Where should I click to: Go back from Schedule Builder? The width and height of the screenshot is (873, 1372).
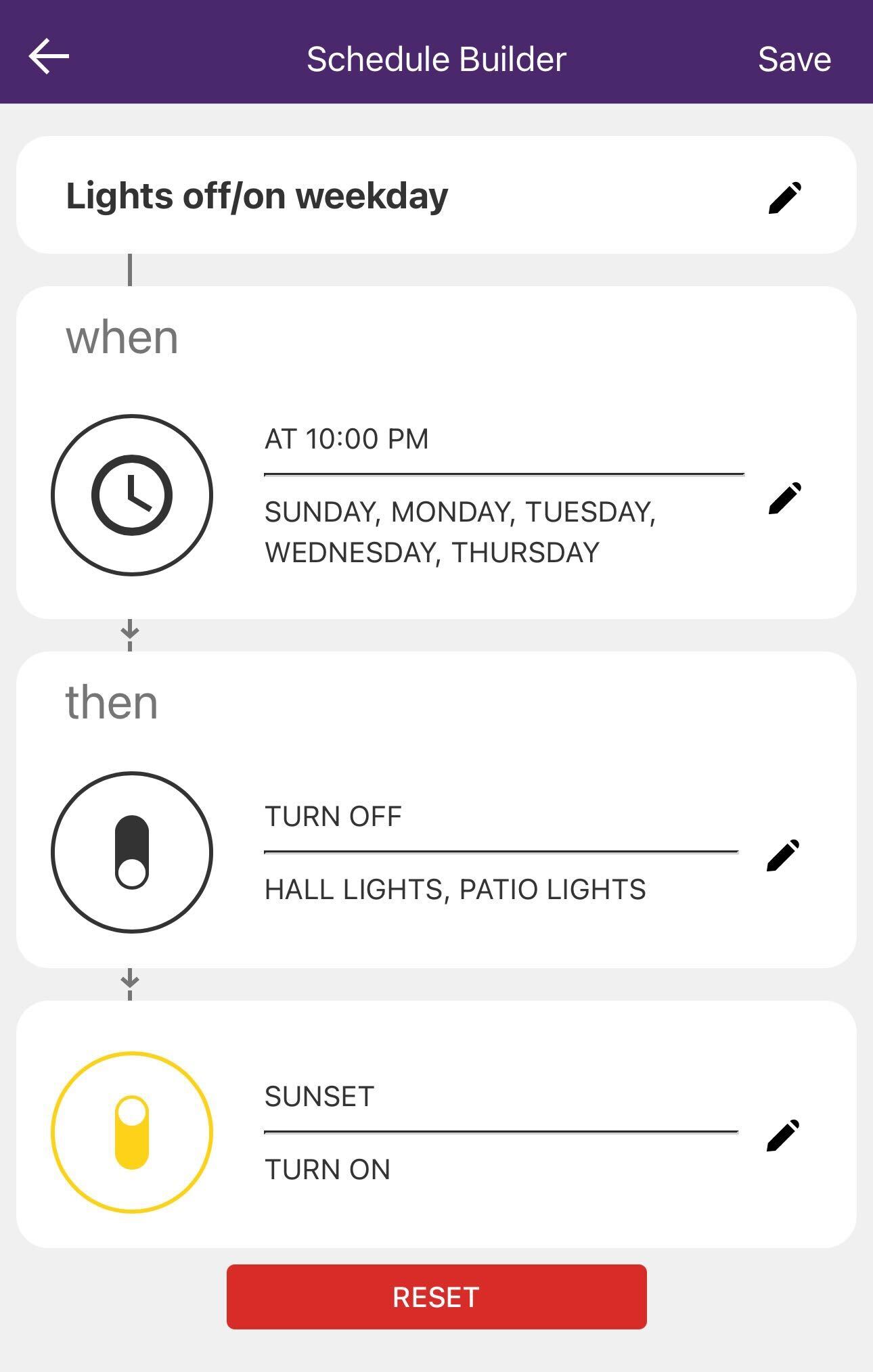[49, 57]
